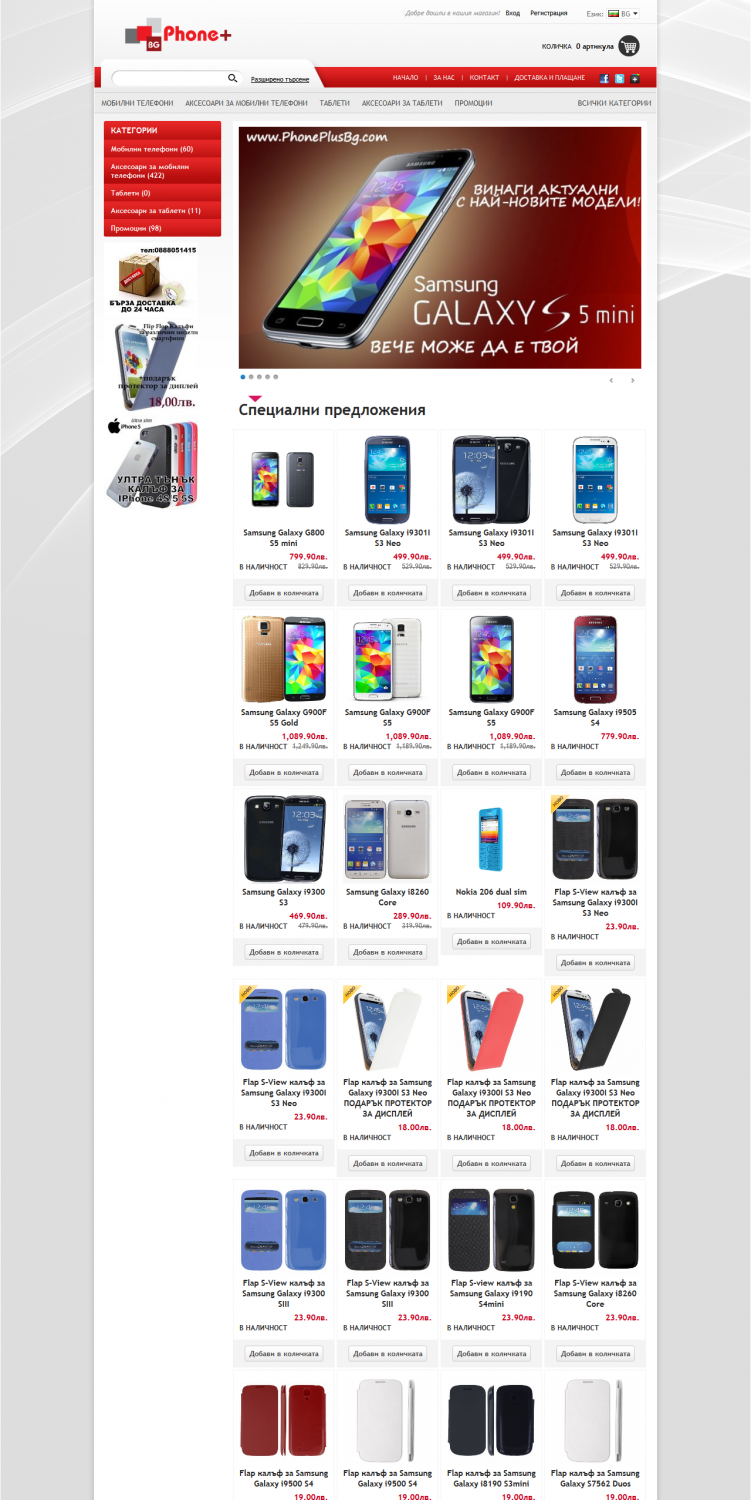Open the language dropdown BG
Screen dimensions: 751x1500
click(623, 14)
